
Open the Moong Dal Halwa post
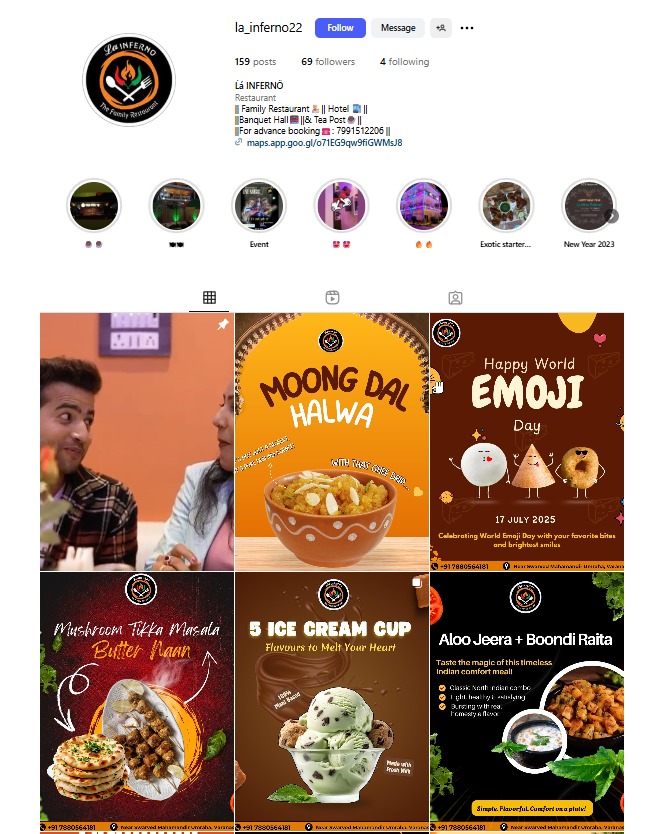tap(332, 441)
